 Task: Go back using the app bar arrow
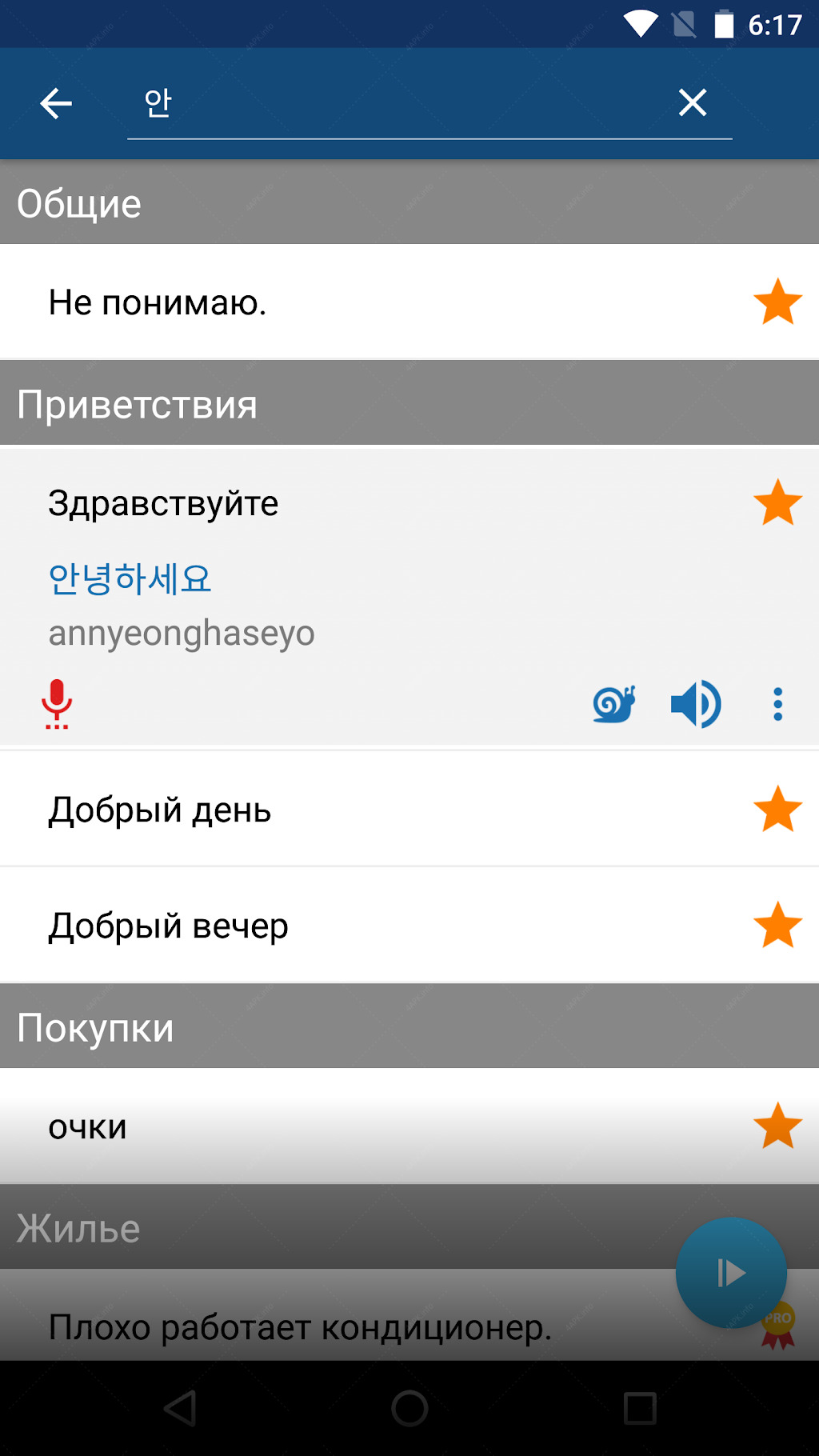click(x=56, y=103)
